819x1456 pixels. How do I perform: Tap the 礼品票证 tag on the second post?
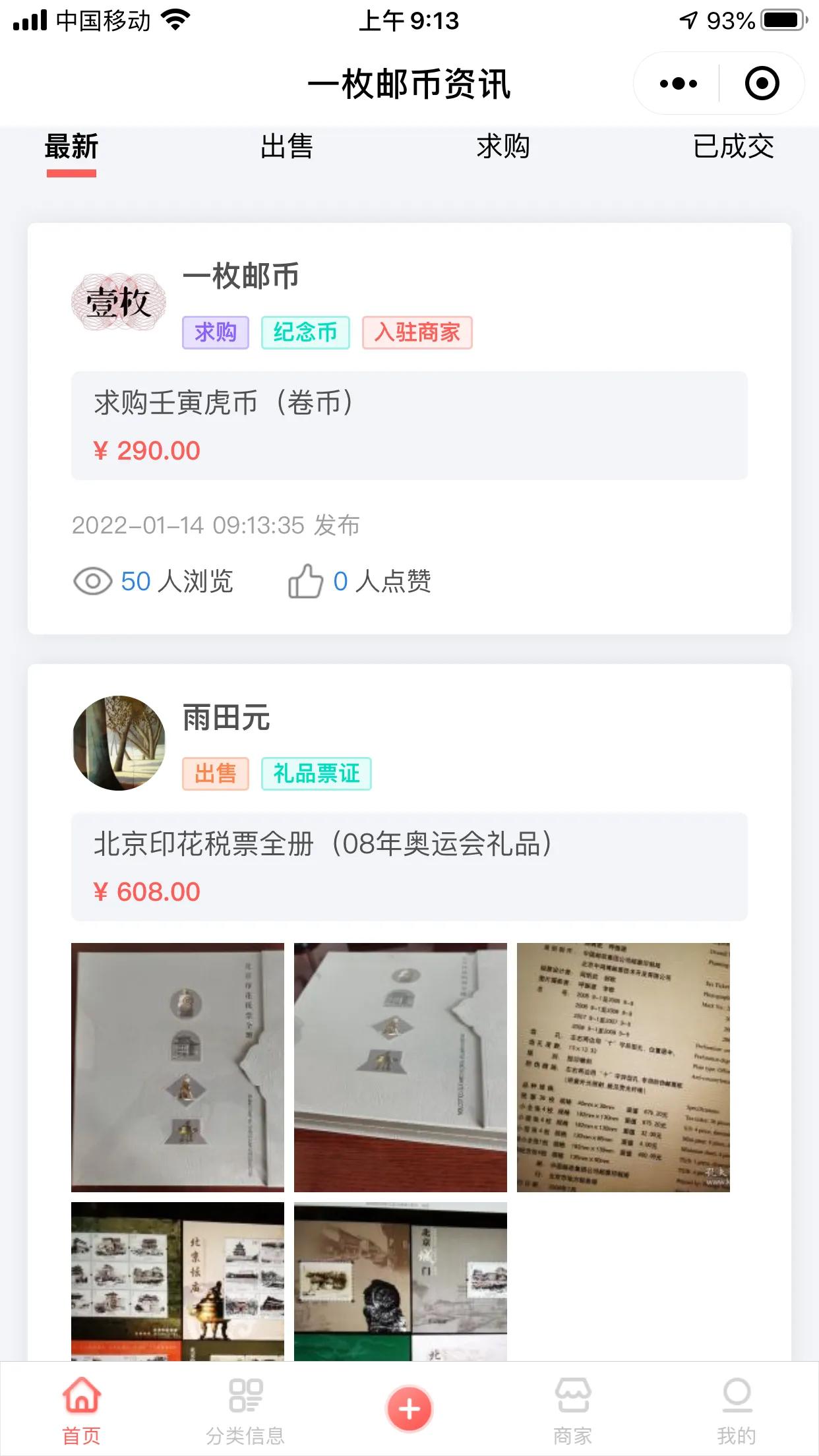[x=317, y=775]
